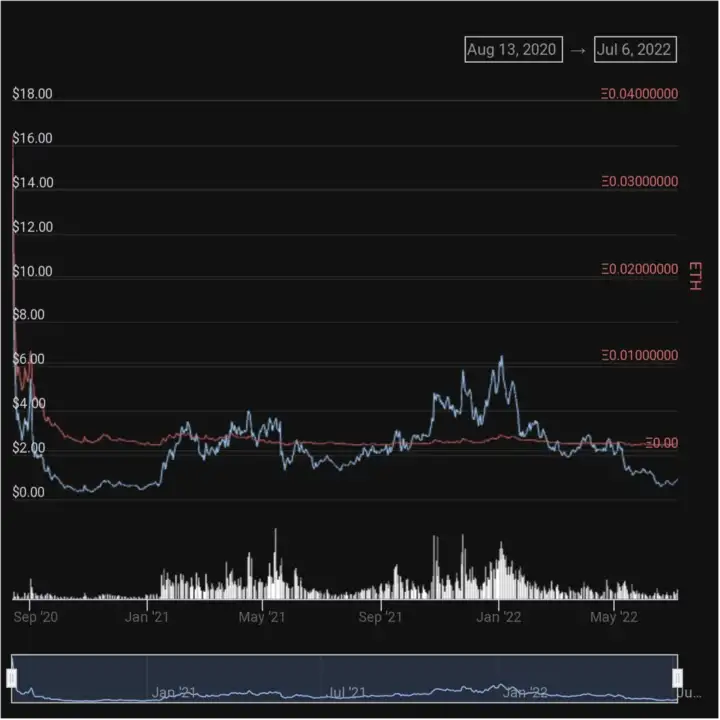The image size is (720, 720).
Task: Tap the left range navigator handle
Action: (x=12, y=679)
